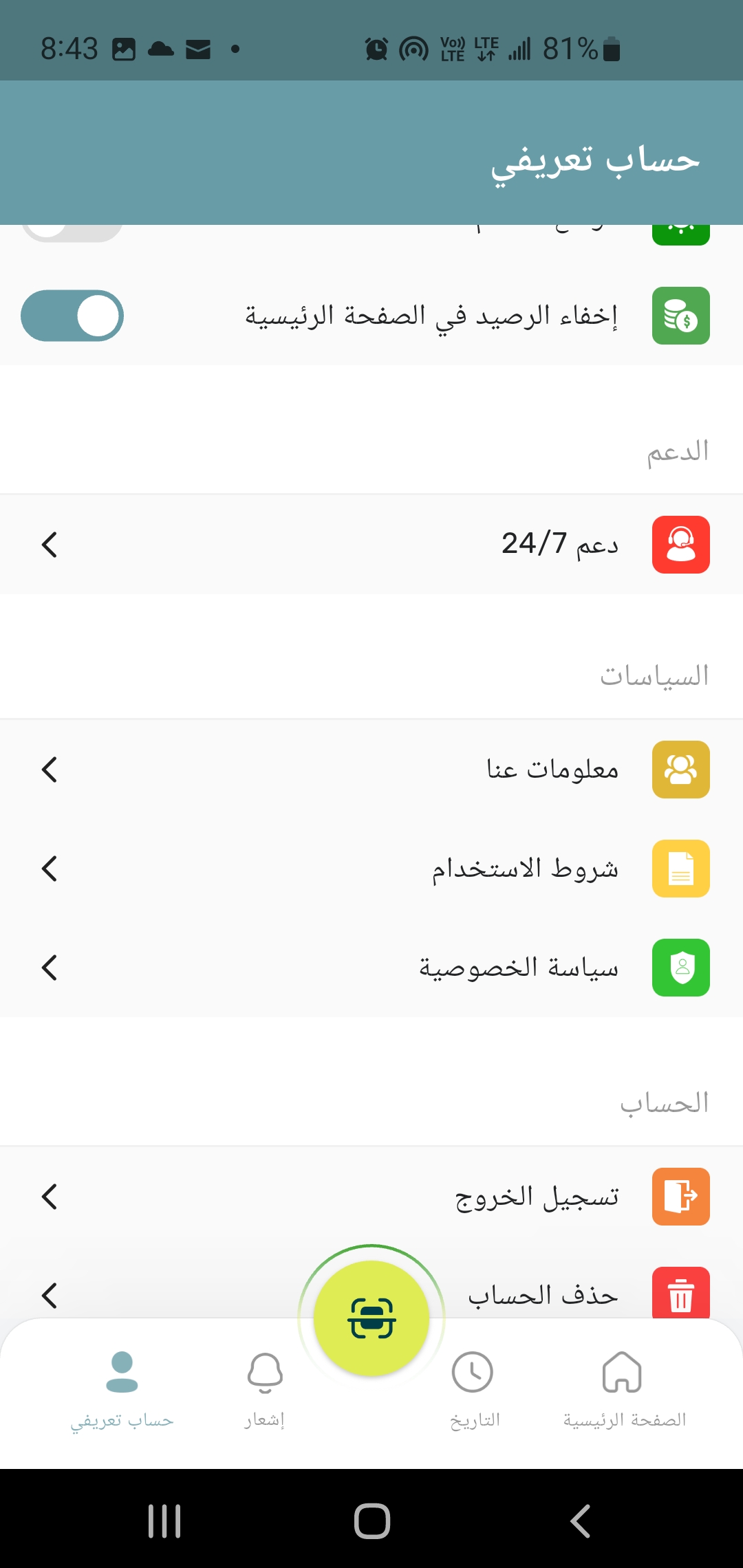Viewport: 743px width, 1568px height.
Task: Open سياسة الخصوصية row
Action: point(371,967)
